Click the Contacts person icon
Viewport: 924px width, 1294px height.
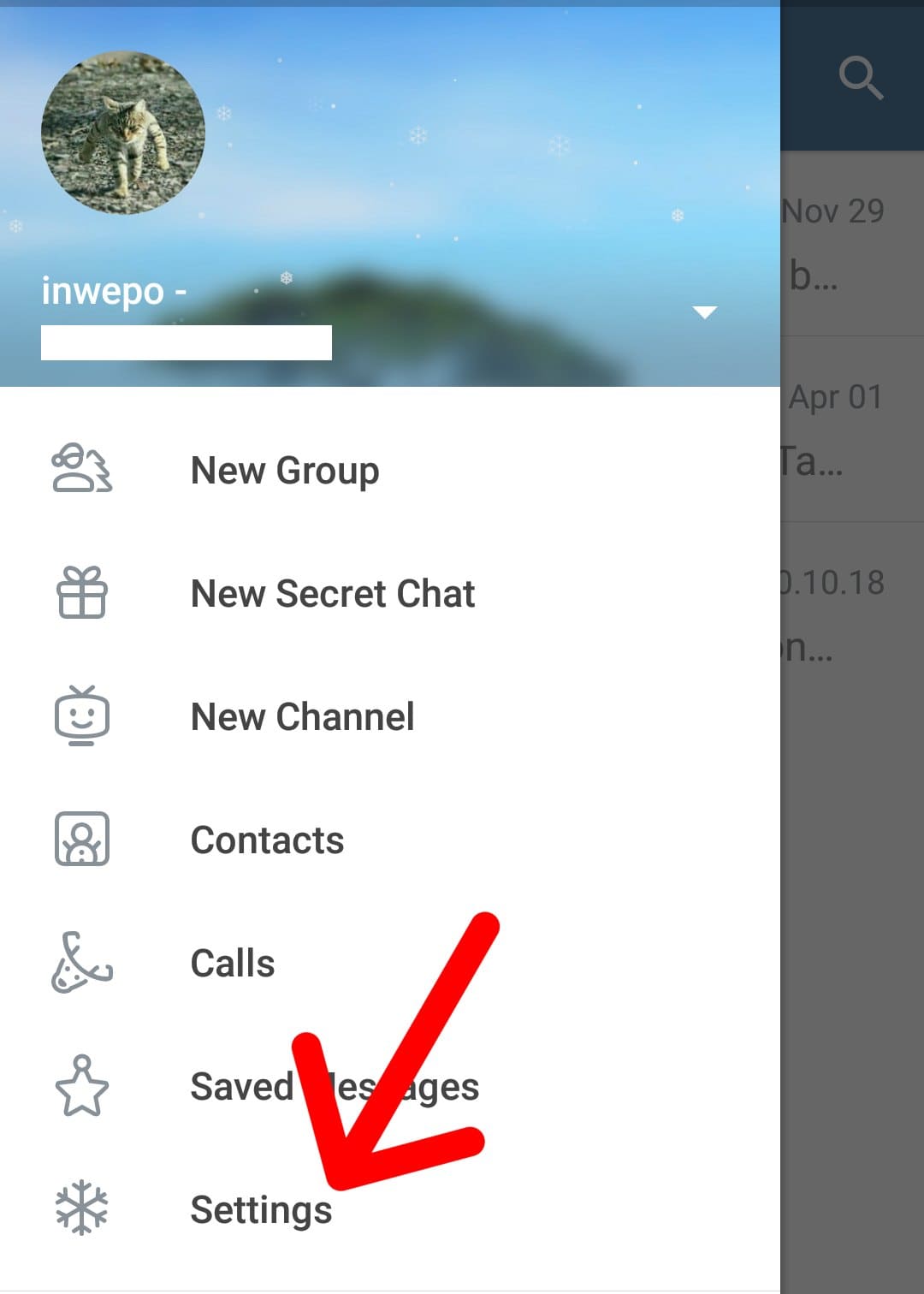pyautogui.click(x=81, y=840)
